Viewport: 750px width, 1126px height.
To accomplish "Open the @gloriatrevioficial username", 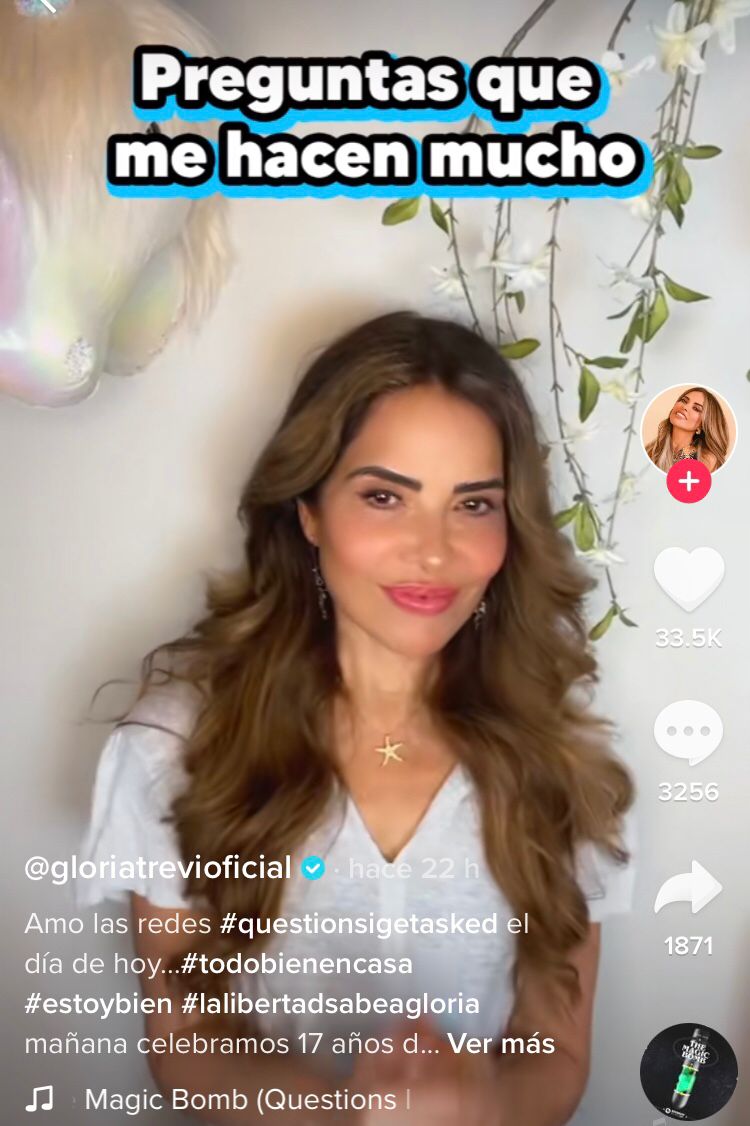I will pyautogui.click(x=158, y=868).
